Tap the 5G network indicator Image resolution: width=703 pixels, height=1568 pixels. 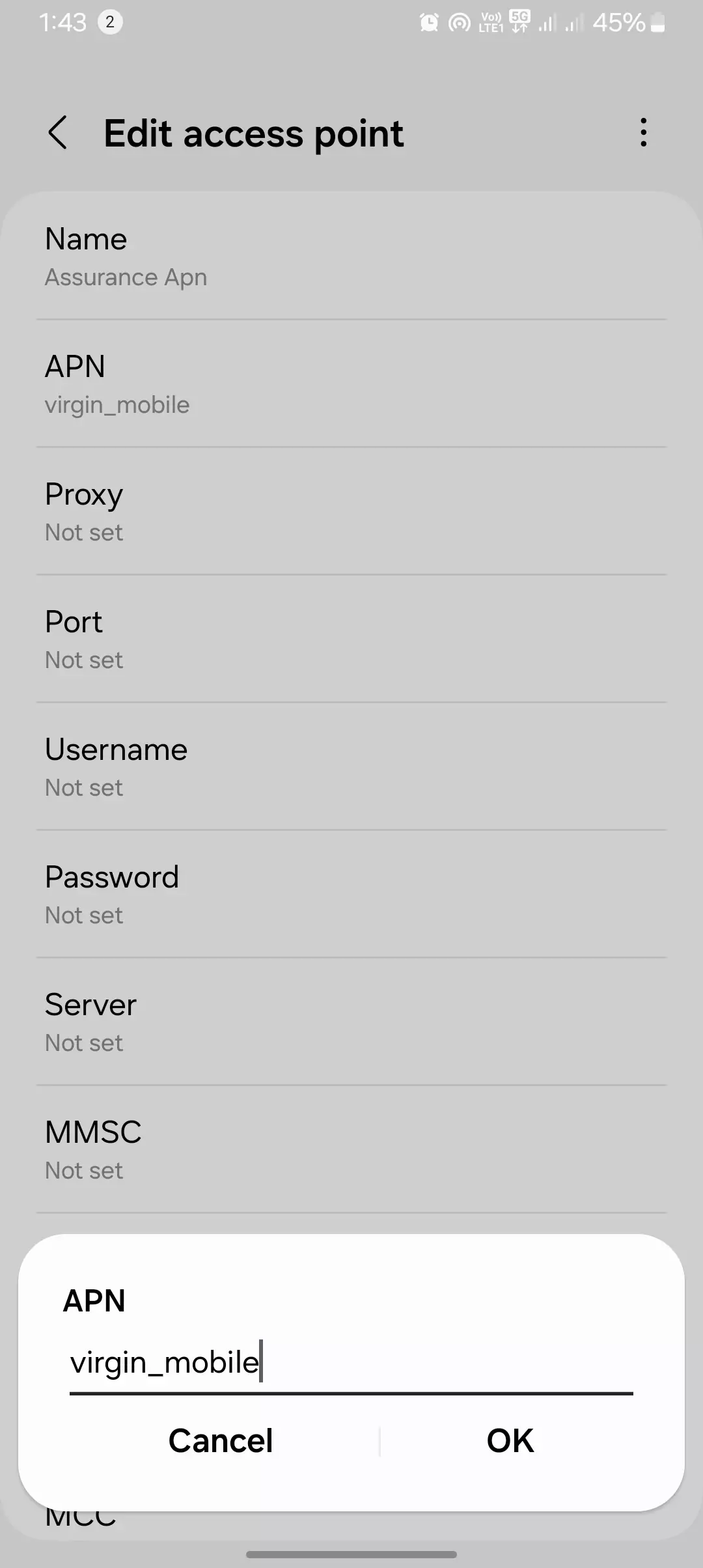pos(519,18)
